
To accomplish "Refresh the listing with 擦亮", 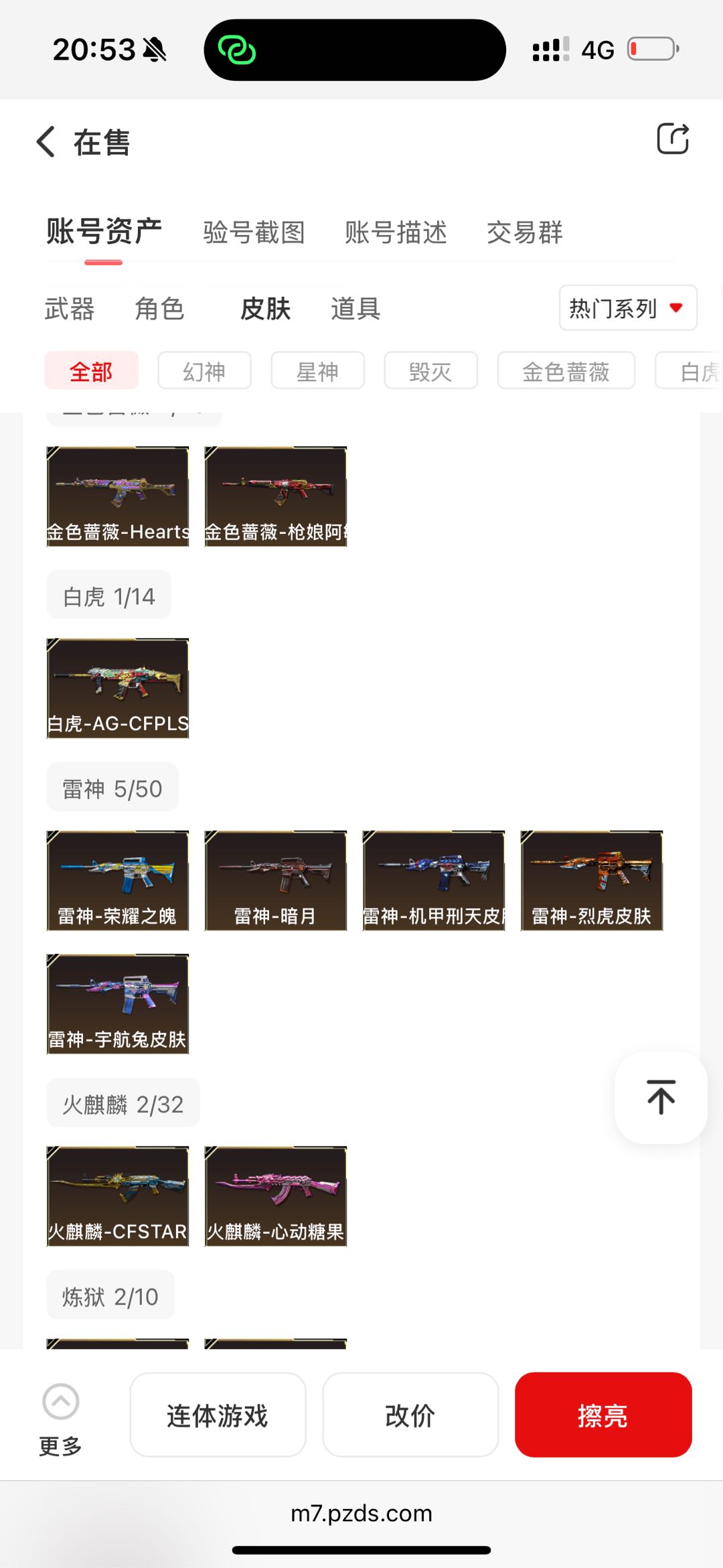I will click(x=602, y=1415).
